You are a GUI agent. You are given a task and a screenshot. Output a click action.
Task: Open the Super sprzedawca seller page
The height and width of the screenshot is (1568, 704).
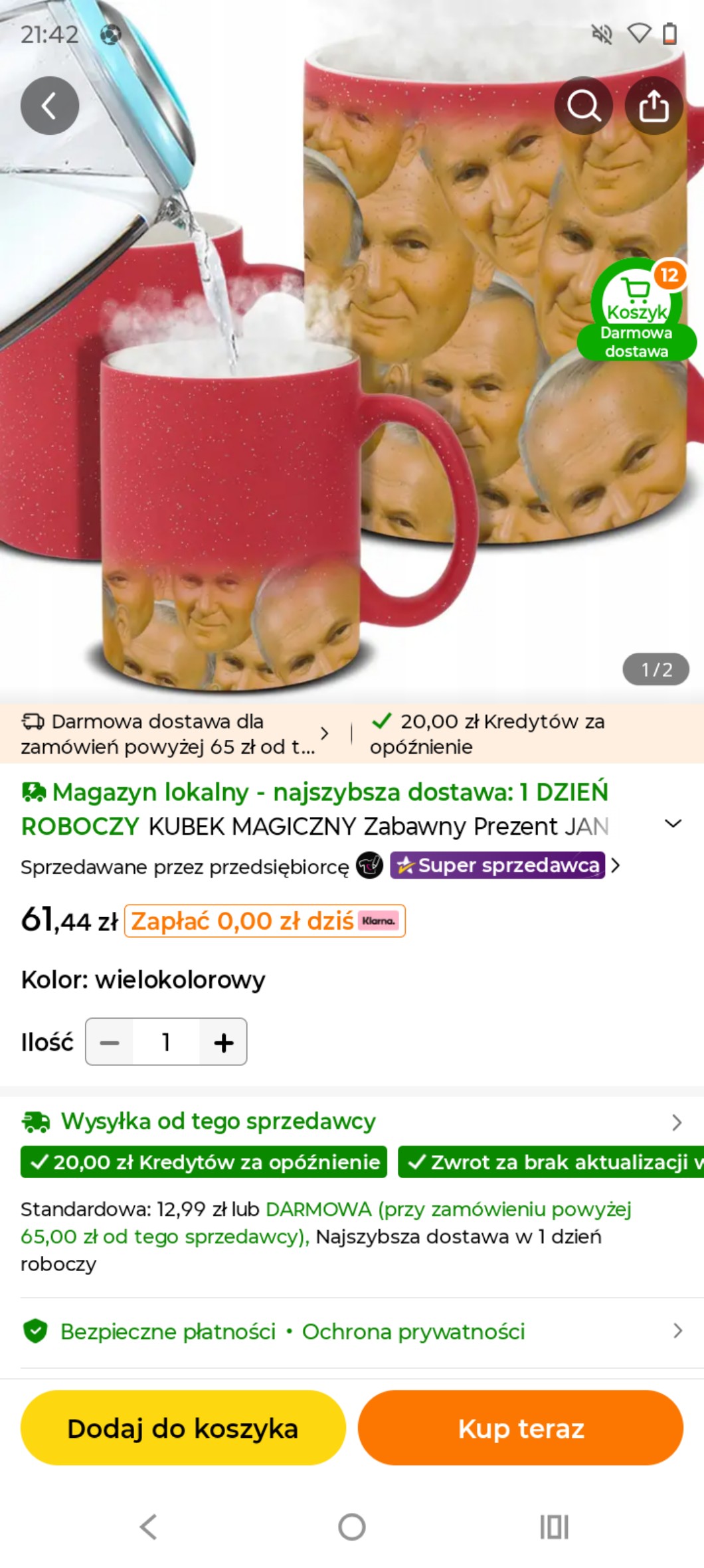coord(498,865)
